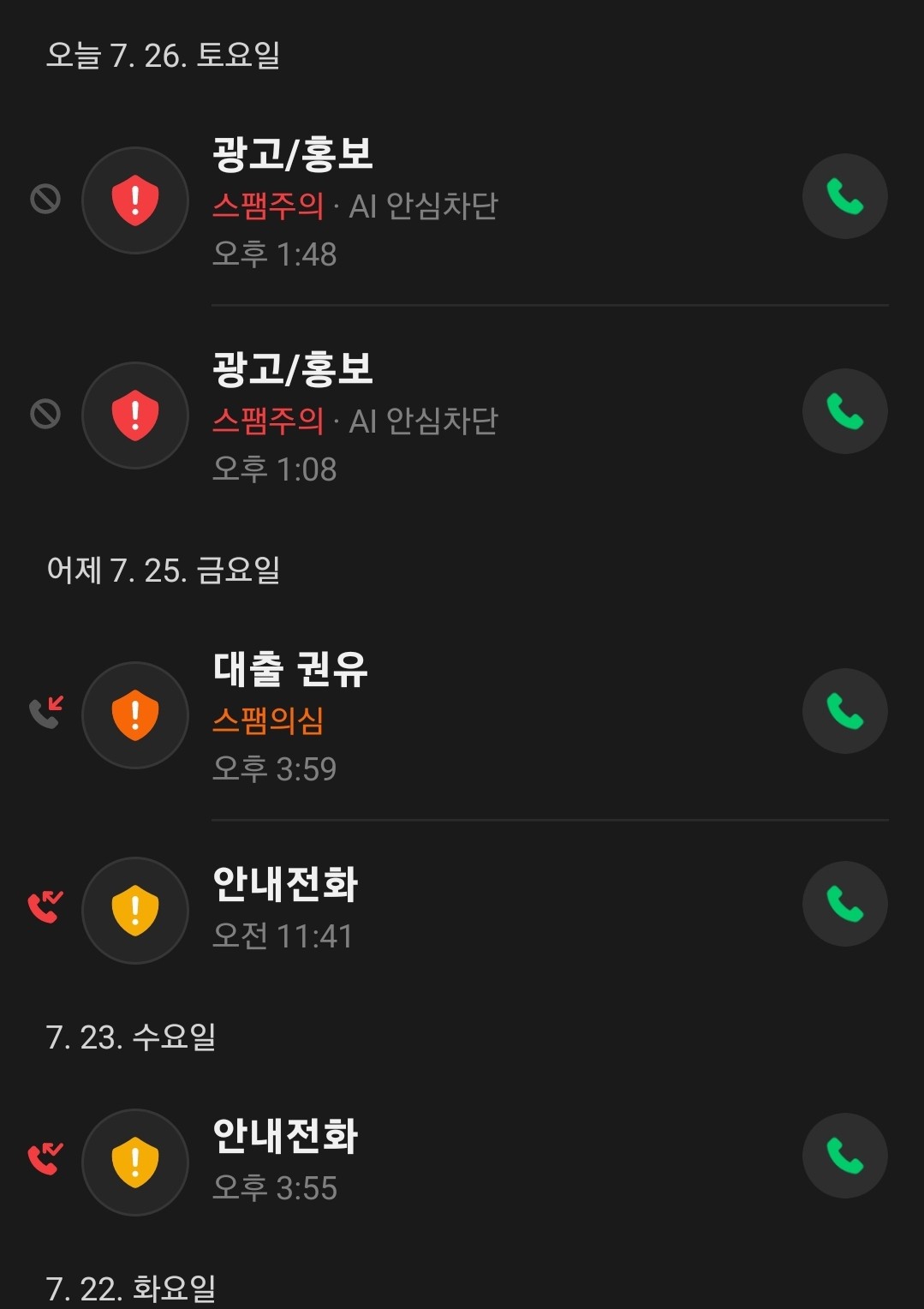Tap green call button for the 11:41 안내전화
This screenshot has width=924, height=1309.
[844, 902]
